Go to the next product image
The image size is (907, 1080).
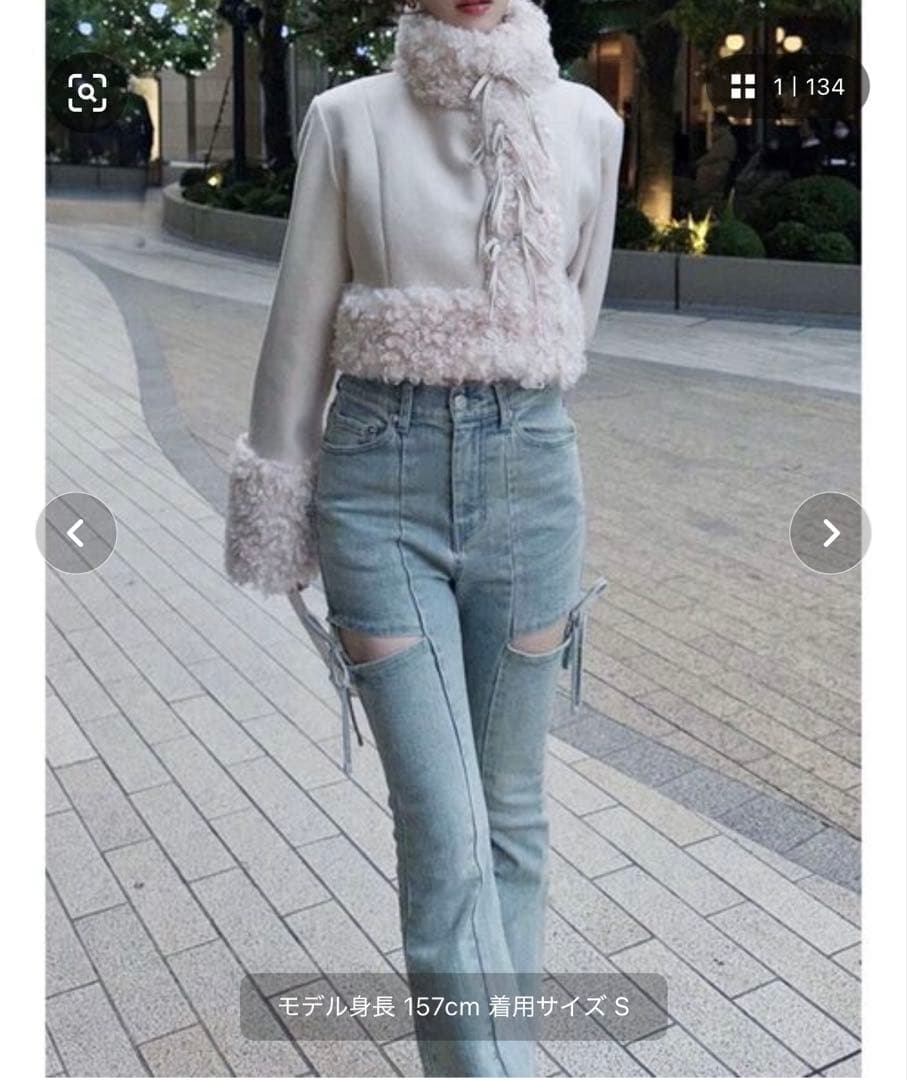click(830, 533)
